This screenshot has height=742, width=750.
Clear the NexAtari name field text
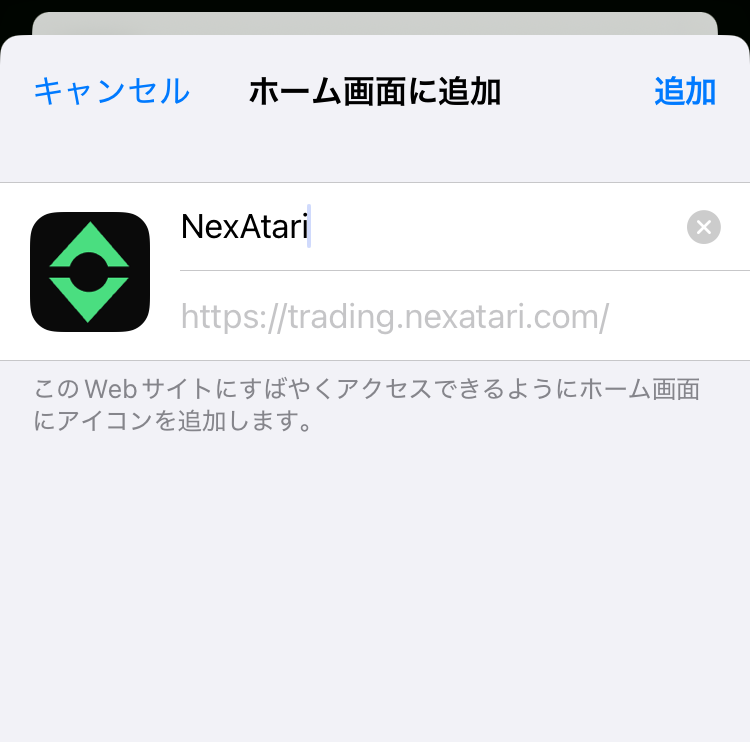[703, 228]
